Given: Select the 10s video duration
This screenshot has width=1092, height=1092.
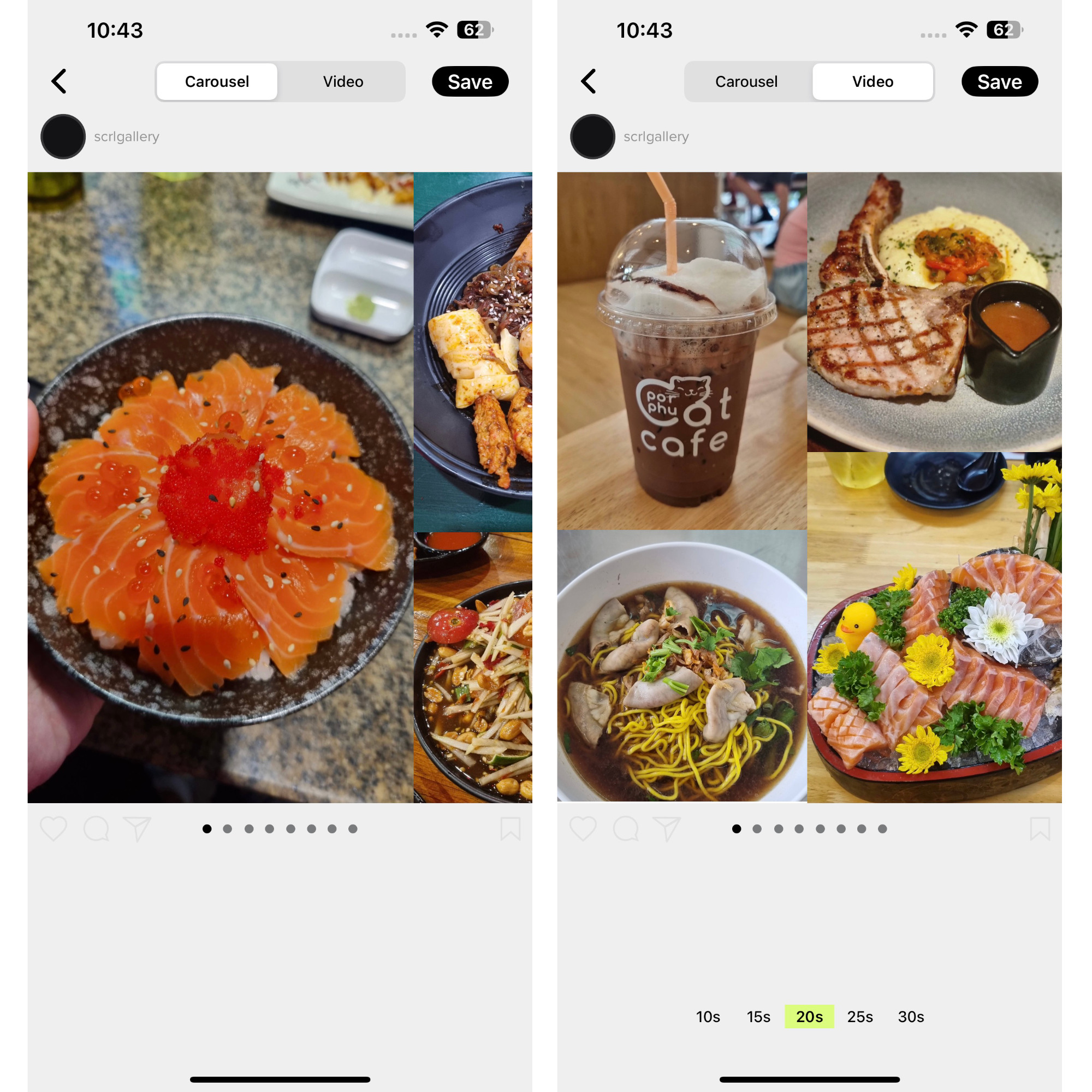Looking at the screenshot, I should (708, 1016).
